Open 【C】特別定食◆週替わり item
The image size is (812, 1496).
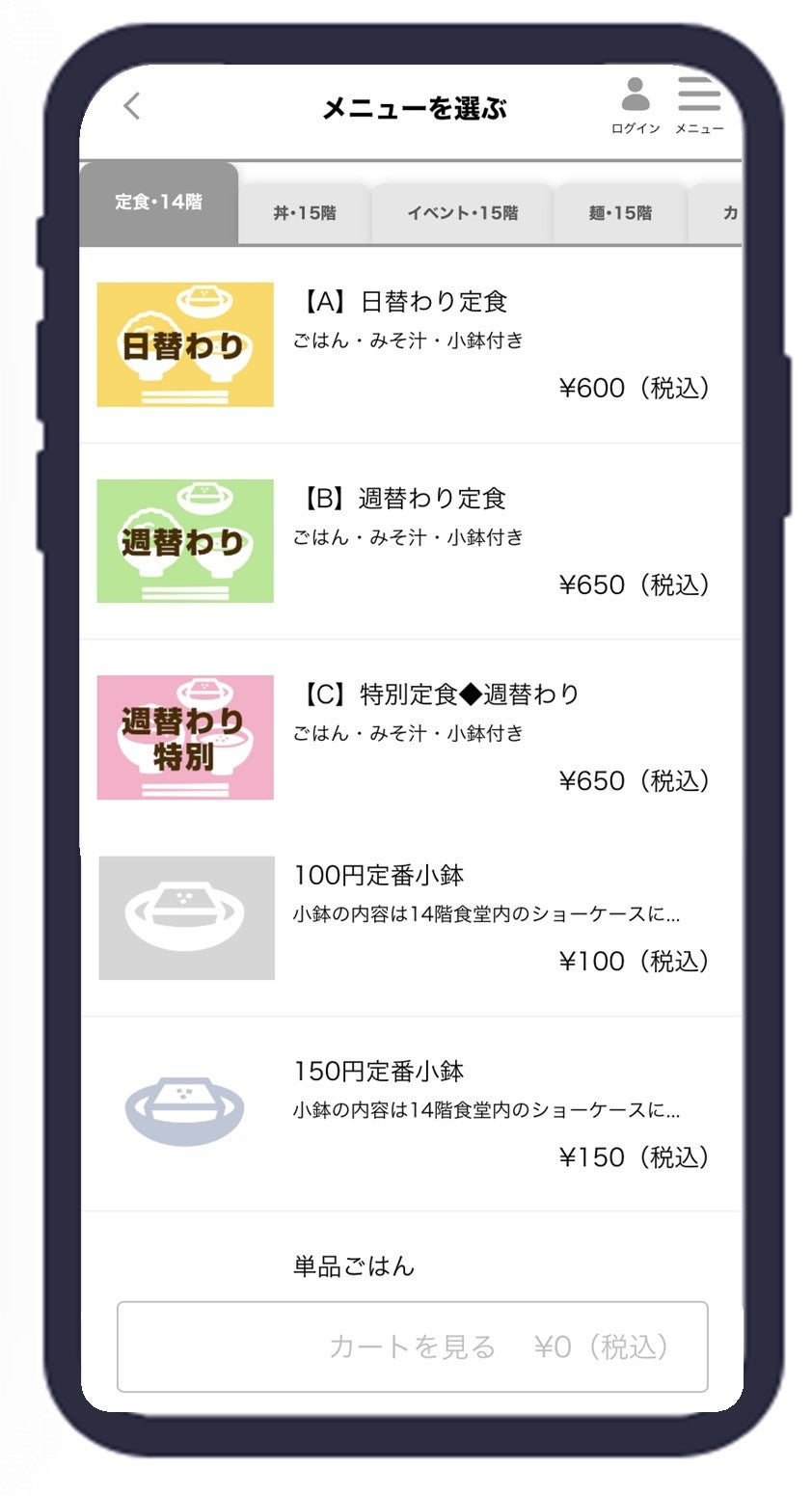[434, 694]
